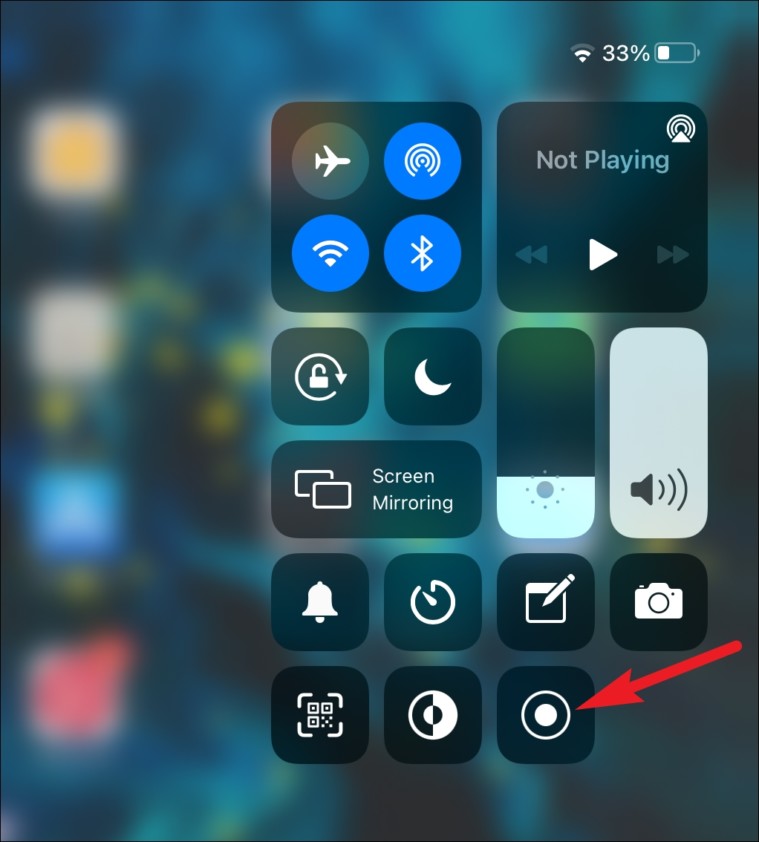Tap the brightness slider

[545, 432]
